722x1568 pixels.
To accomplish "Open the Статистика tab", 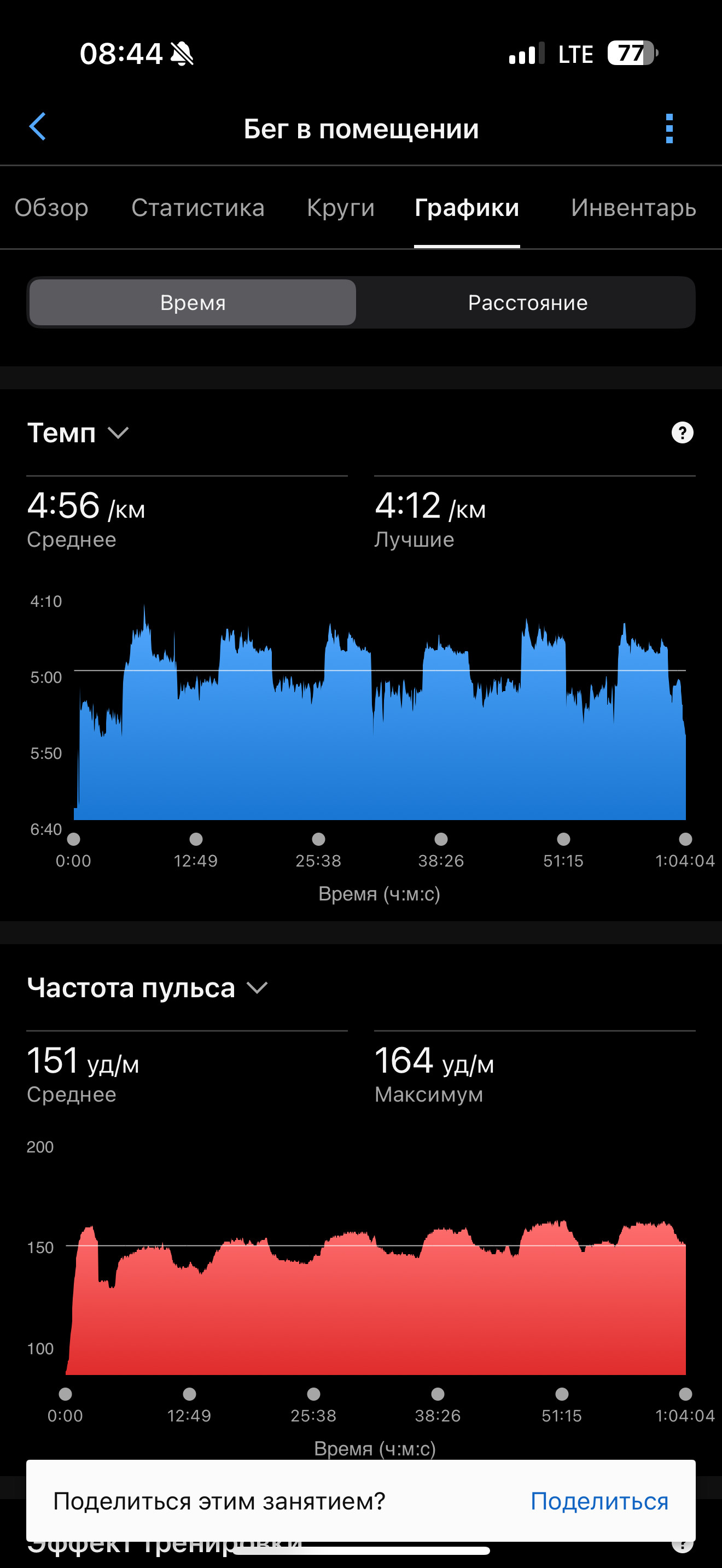I will click(x=198, y=208).
